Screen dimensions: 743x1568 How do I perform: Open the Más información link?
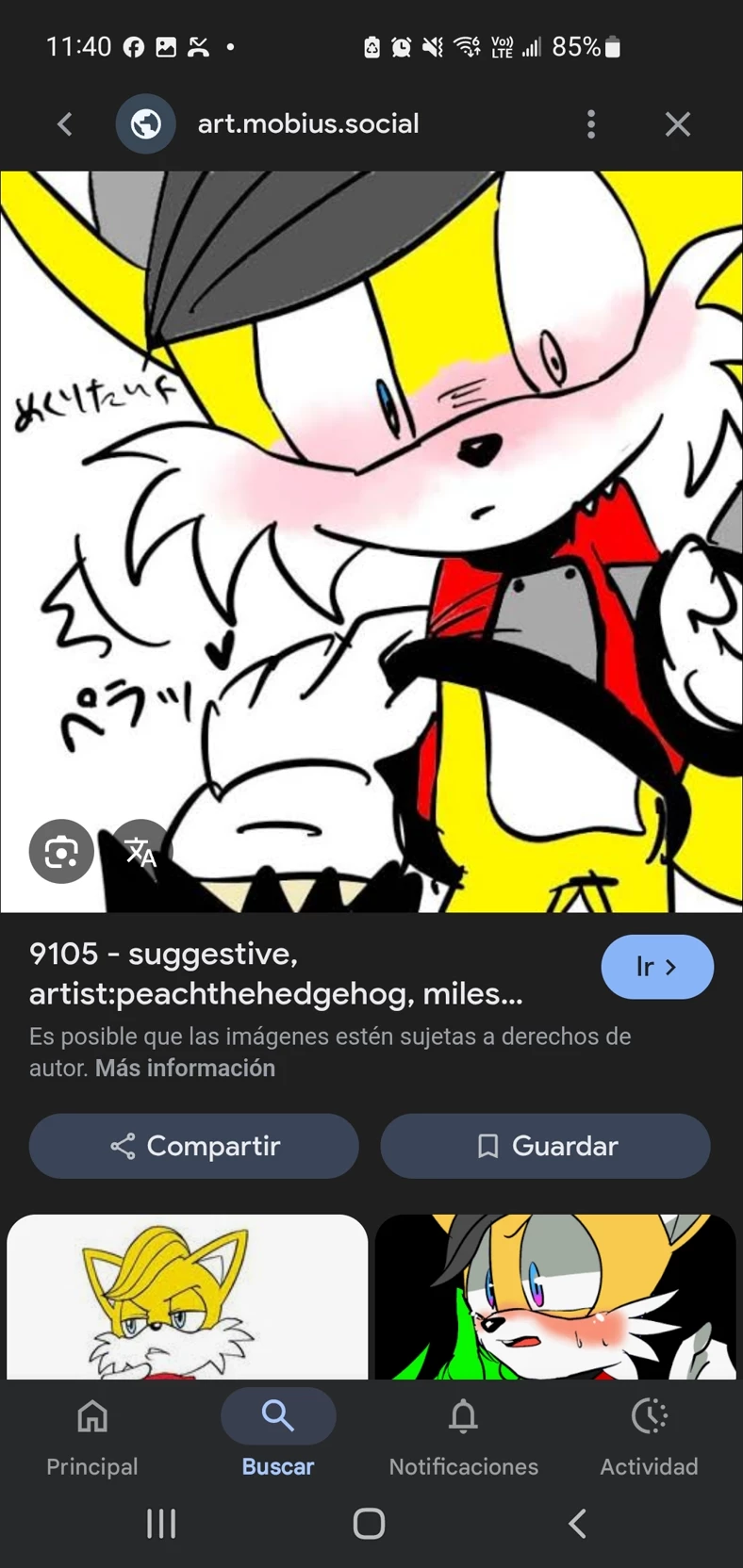point(185,1068)
